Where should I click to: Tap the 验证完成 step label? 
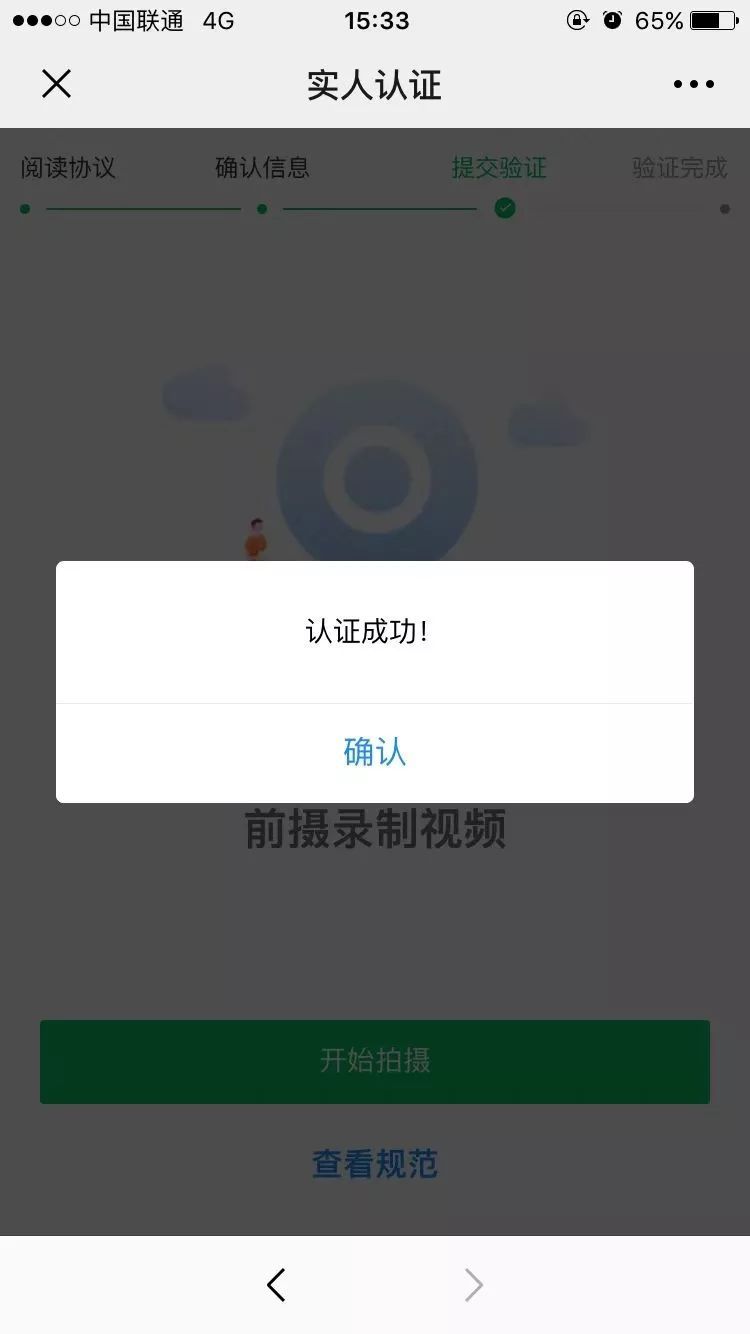tap(681, 168)
